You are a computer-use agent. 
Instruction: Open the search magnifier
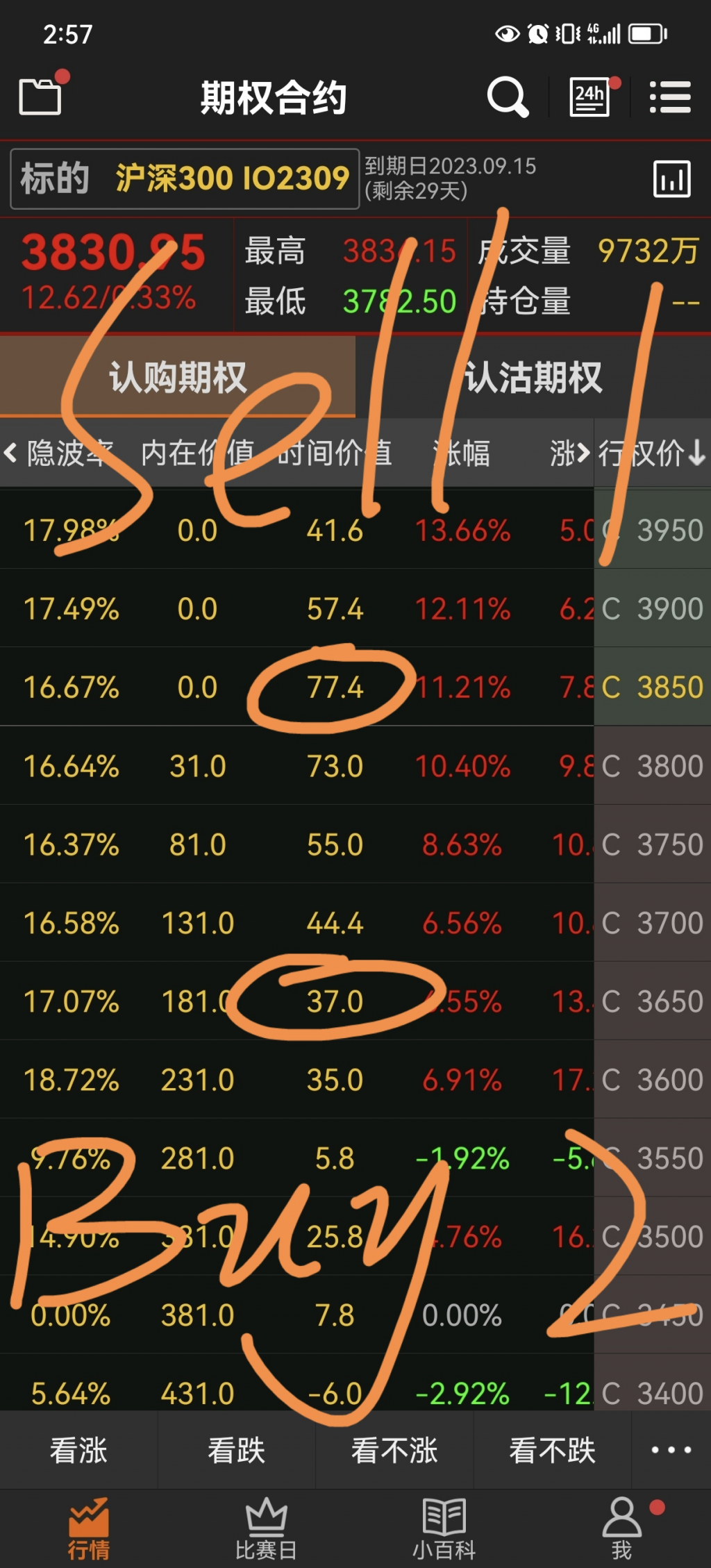pyautogui.click(x=507, y=97)
